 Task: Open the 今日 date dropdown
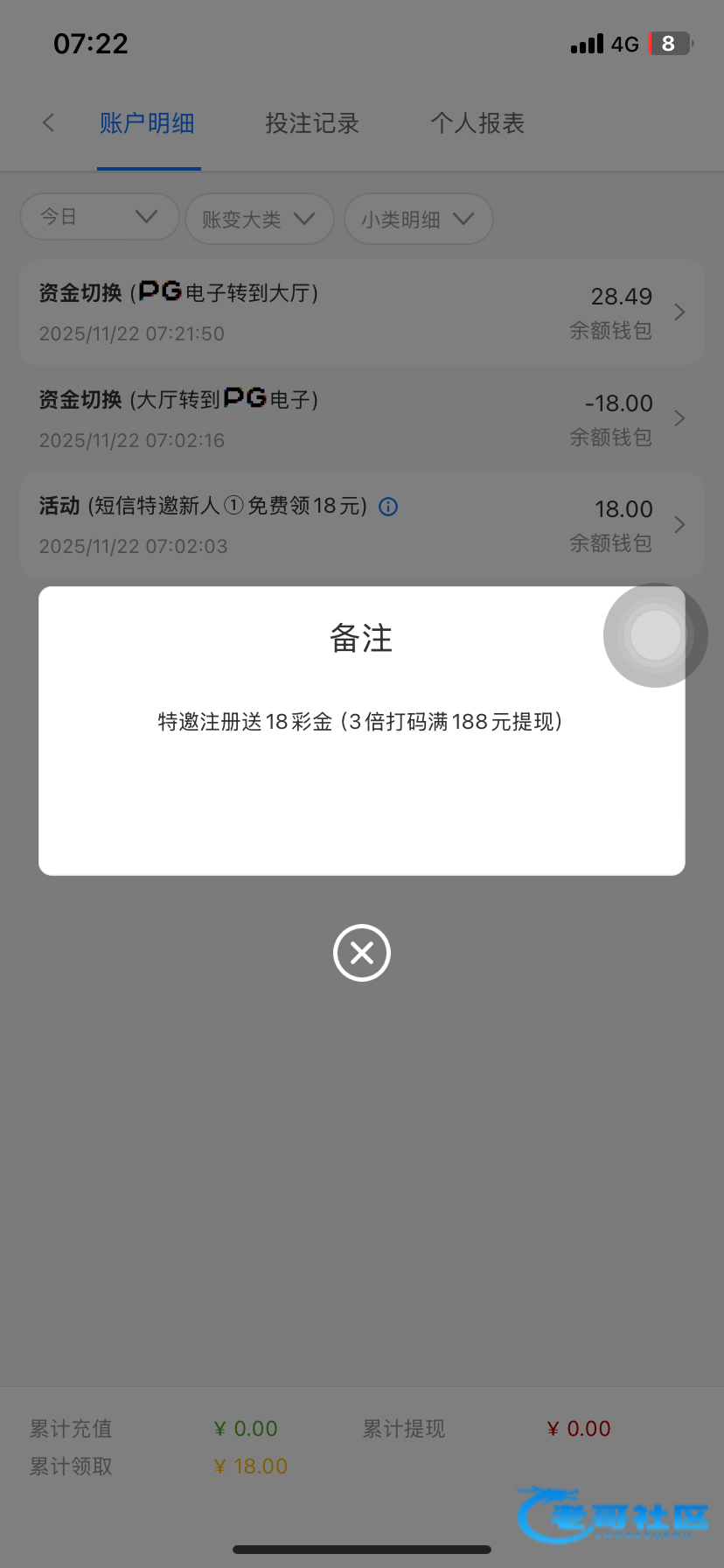[100, 217]
